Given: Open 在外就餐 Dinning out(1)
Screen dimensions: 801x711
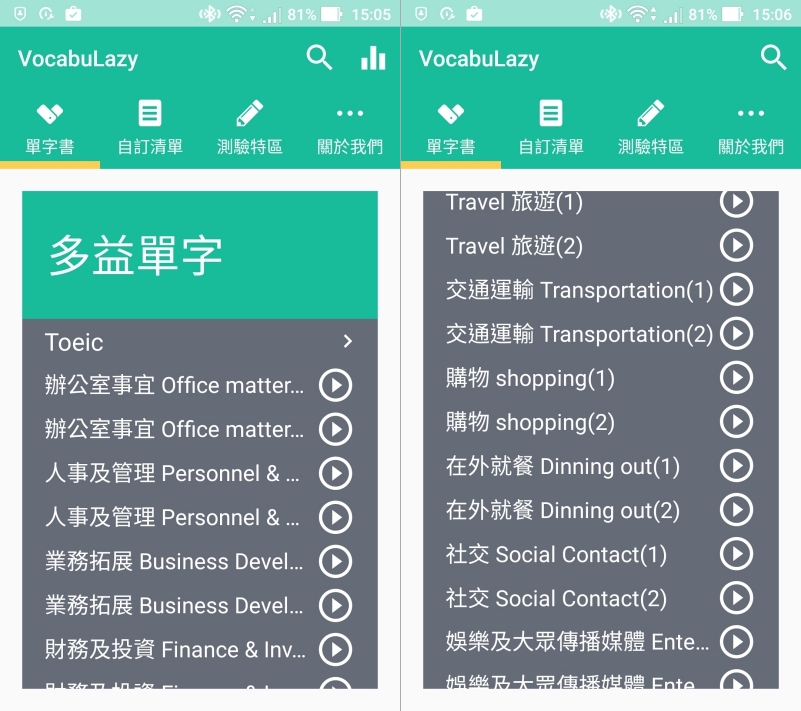Looking at the screenshot, I should 562,466.
